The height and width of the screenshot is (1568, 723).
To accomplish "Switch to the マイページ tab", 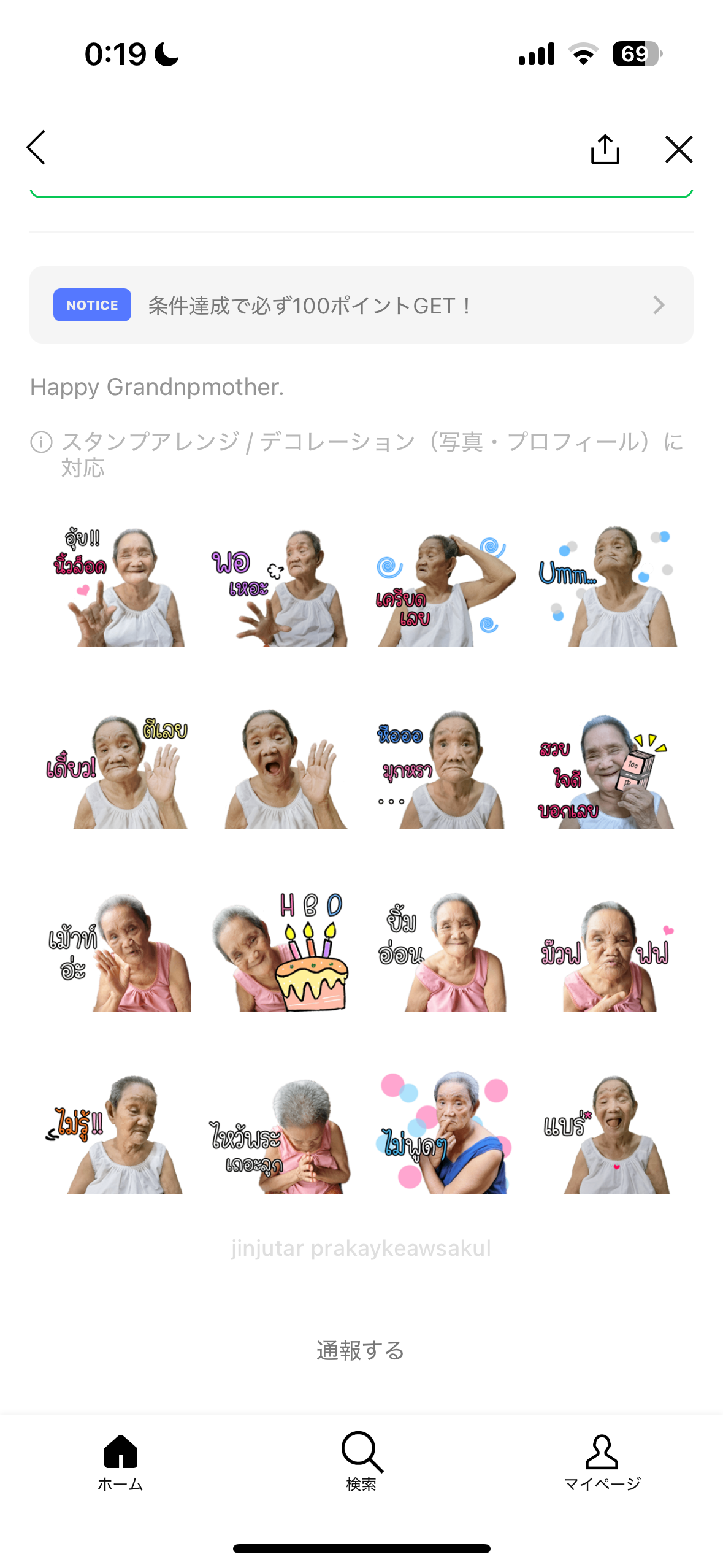I will pyautogui.click(x=602, y=1462).
